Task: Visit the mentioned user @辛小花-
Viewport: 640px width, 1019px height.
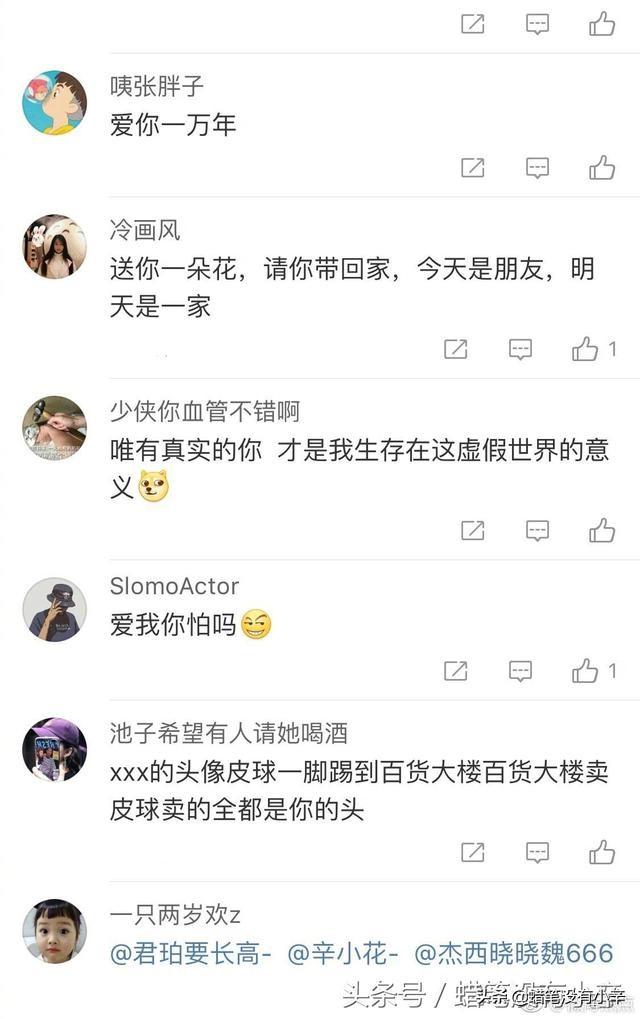Action: point(343,954)
